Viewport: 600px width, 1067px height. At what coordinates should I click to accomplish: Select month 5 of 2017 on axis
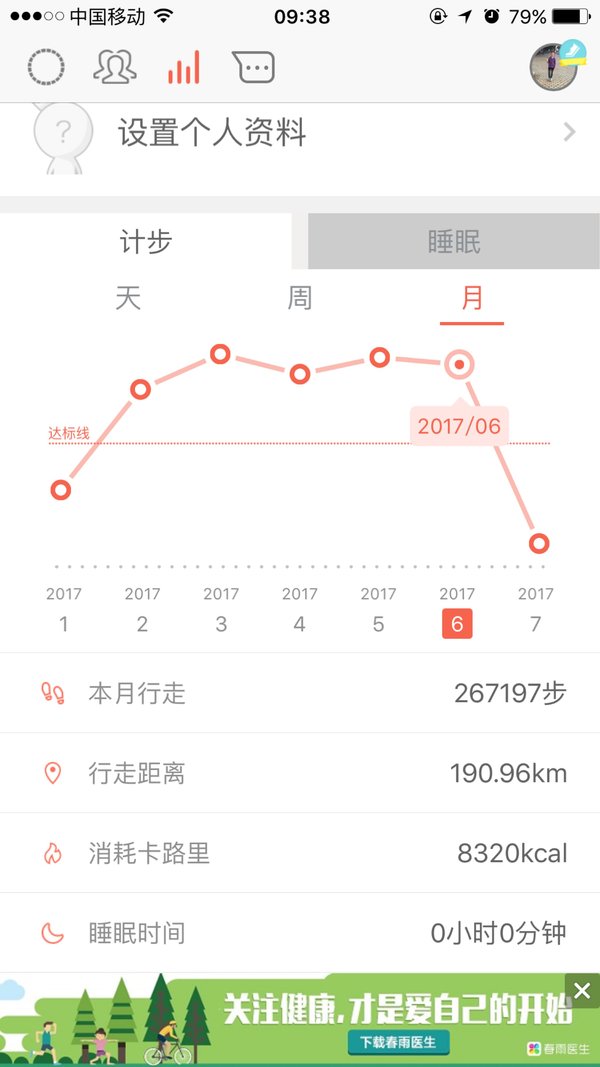coord(378,609)
